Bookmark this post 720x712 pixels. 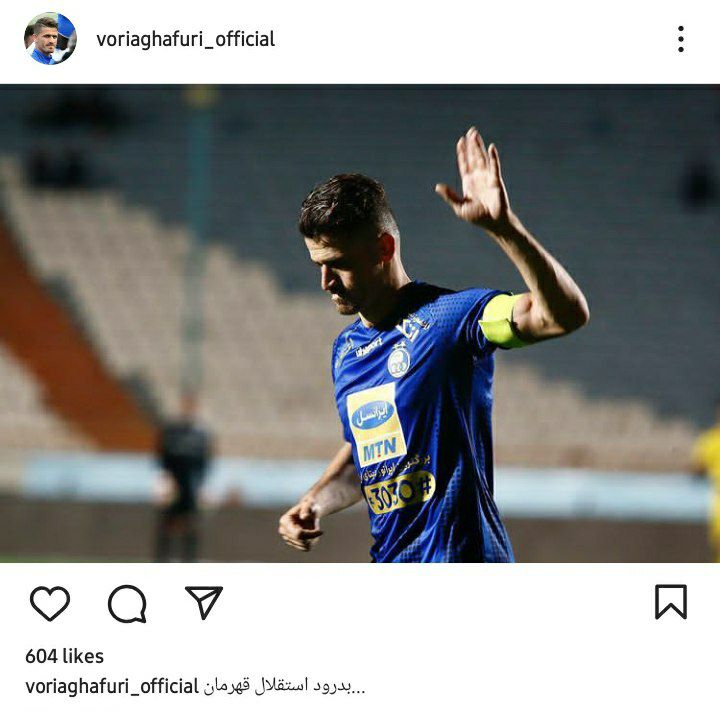click(670, 602)
